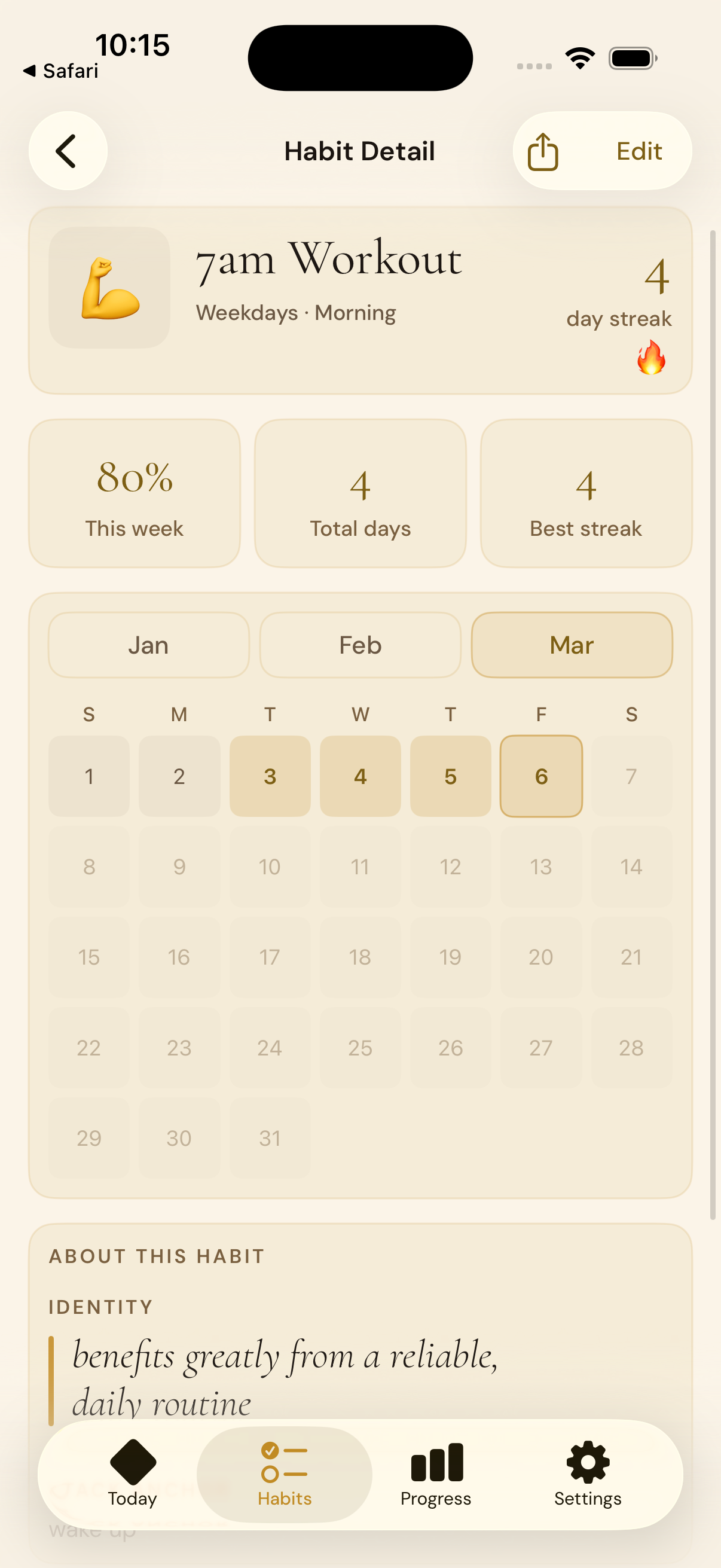
Task: Tap the back chevron arrow
Action: click(67, 150)
